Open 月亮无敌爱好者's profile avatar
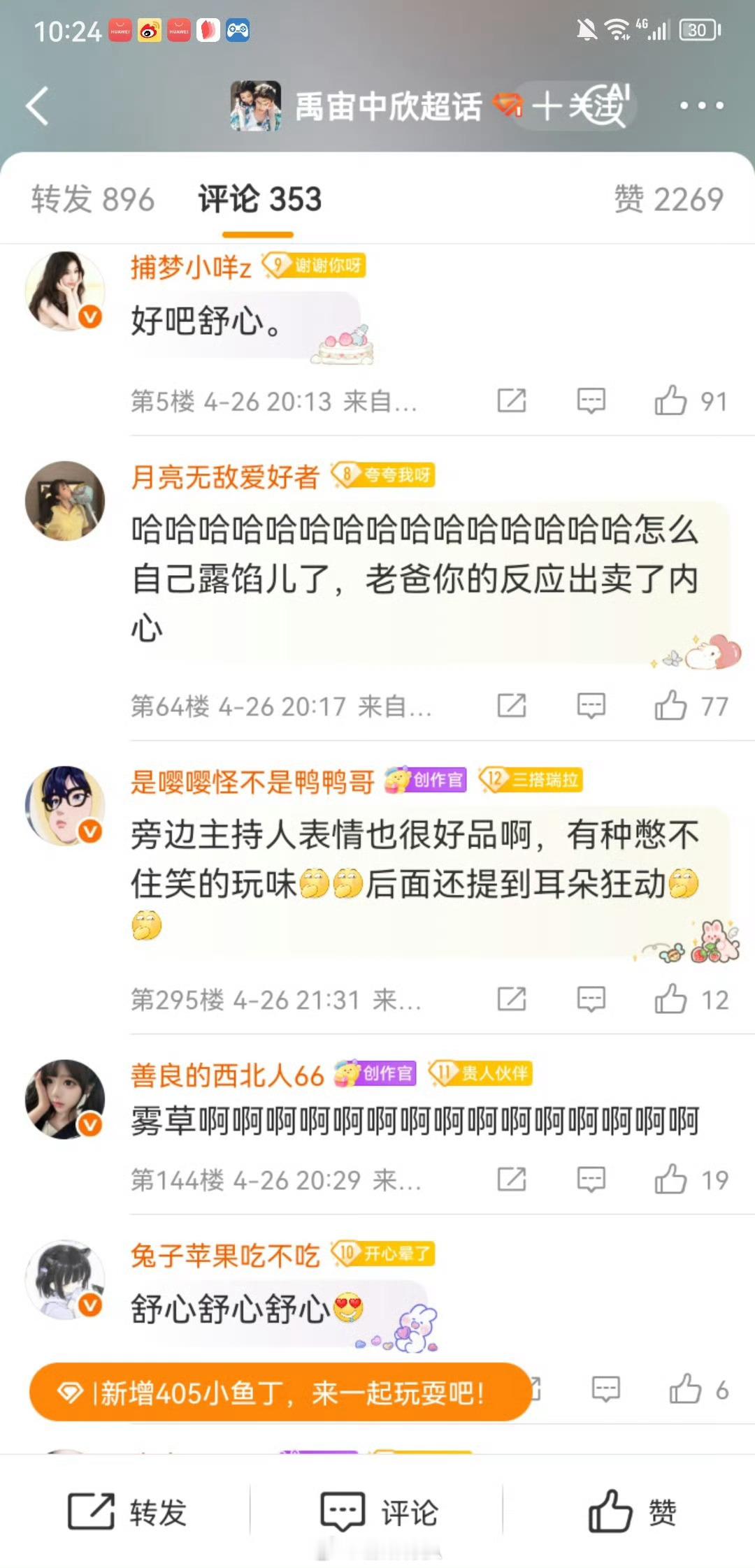The width and height of the screenshot is (755, 1568). coord(65,501)
